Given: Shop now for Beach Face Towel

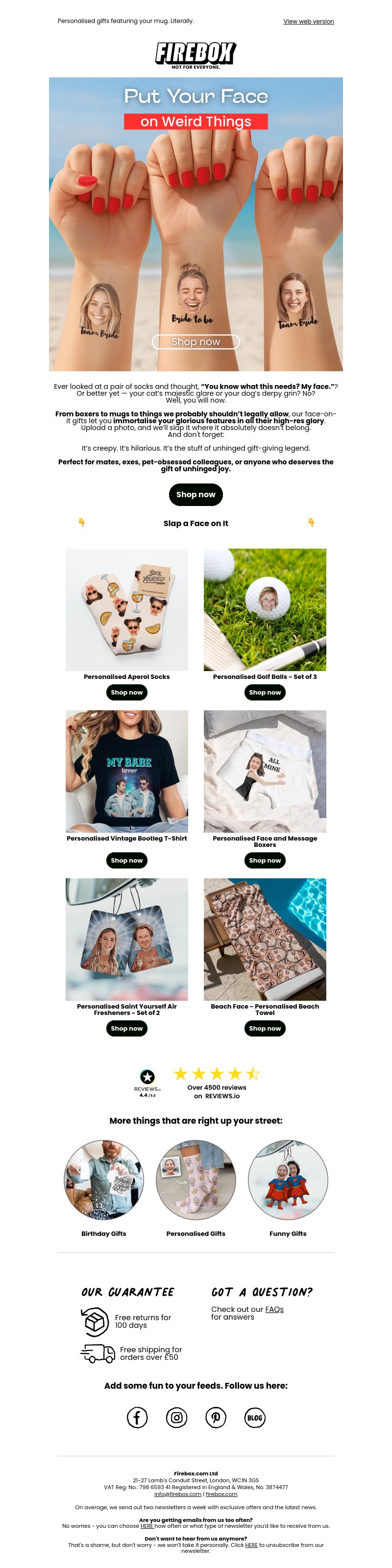Looking at the screenshot, I should click(x=265, y=1028).
